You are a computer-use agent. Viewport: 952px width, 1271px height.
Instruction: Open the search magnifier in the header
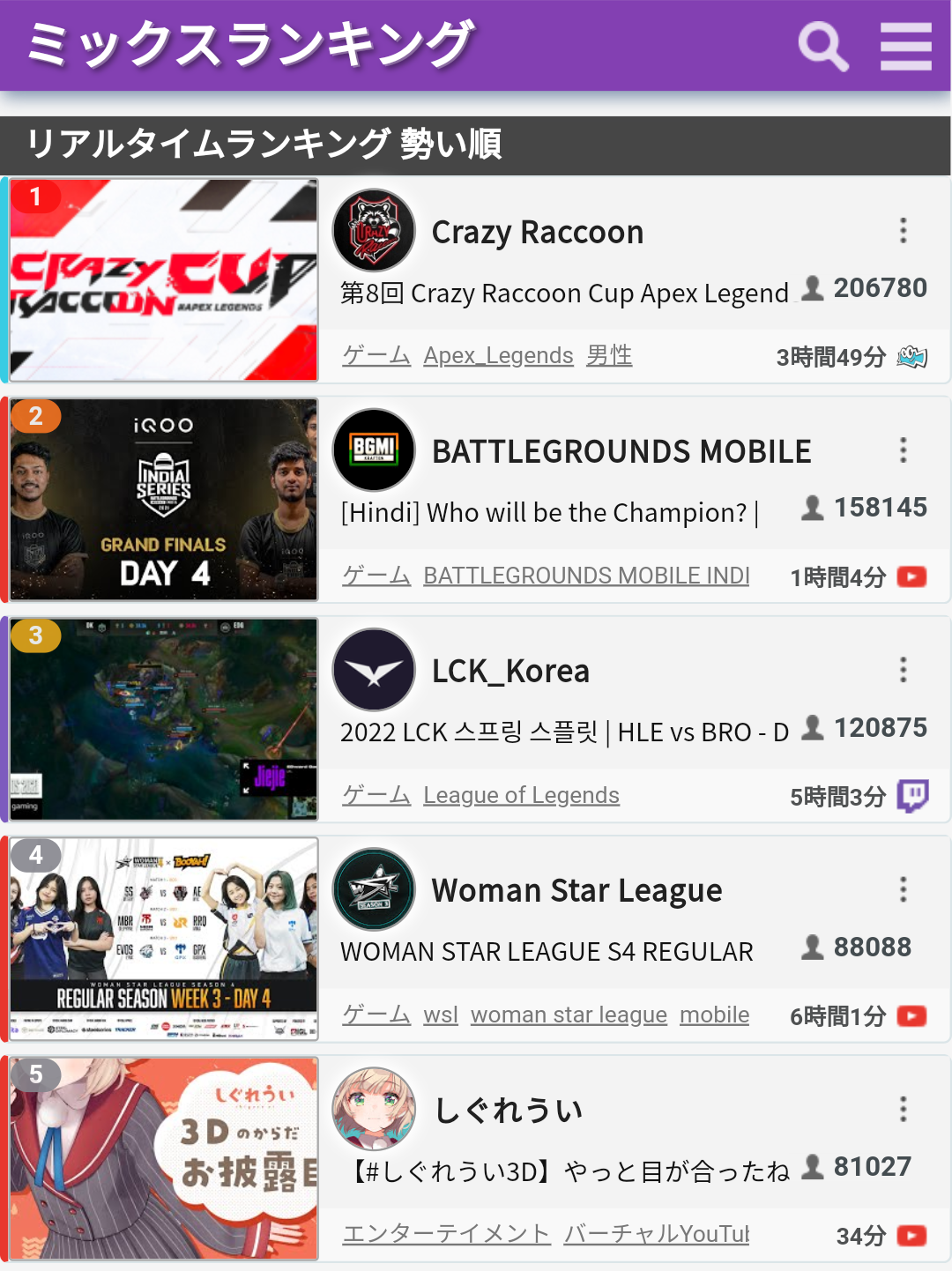(822, 47)
